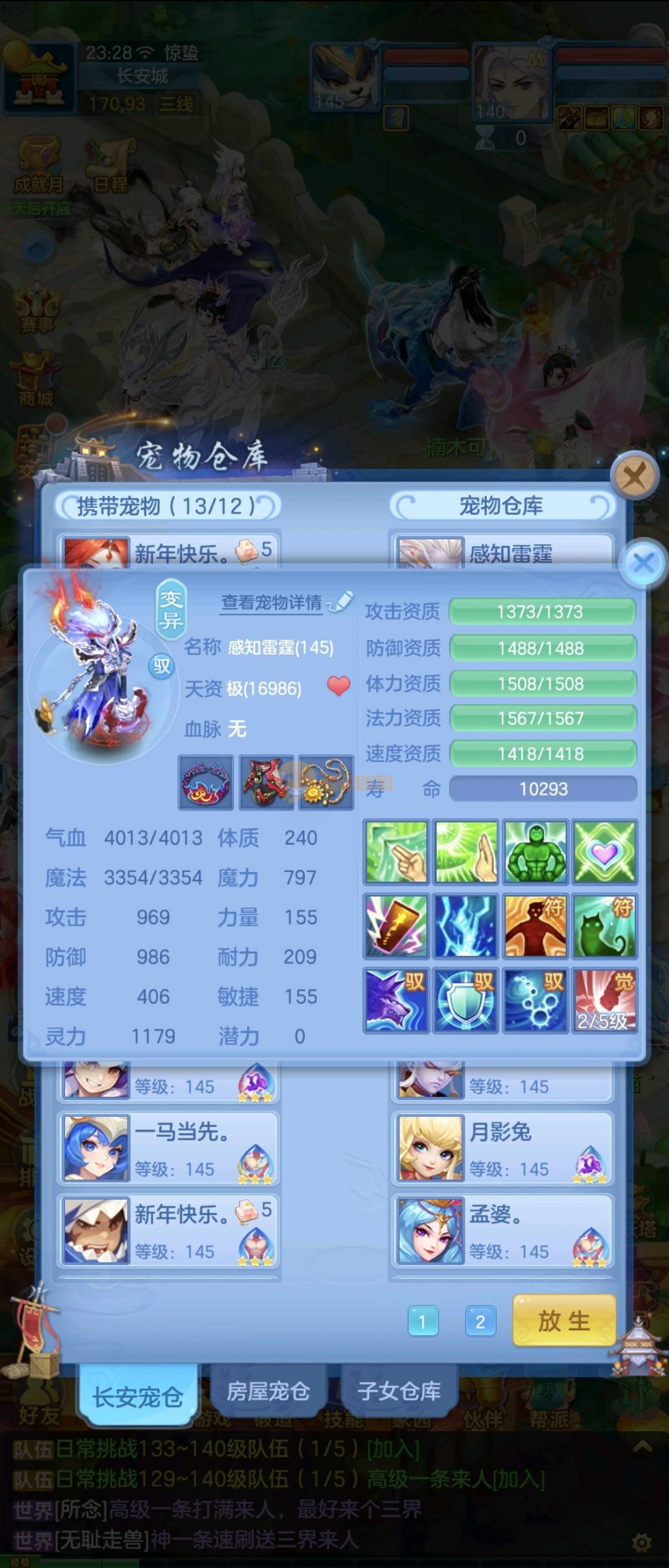Go to warehouse page 1
Viewport: 669px width, 1568px height.
click(423, 1322)
